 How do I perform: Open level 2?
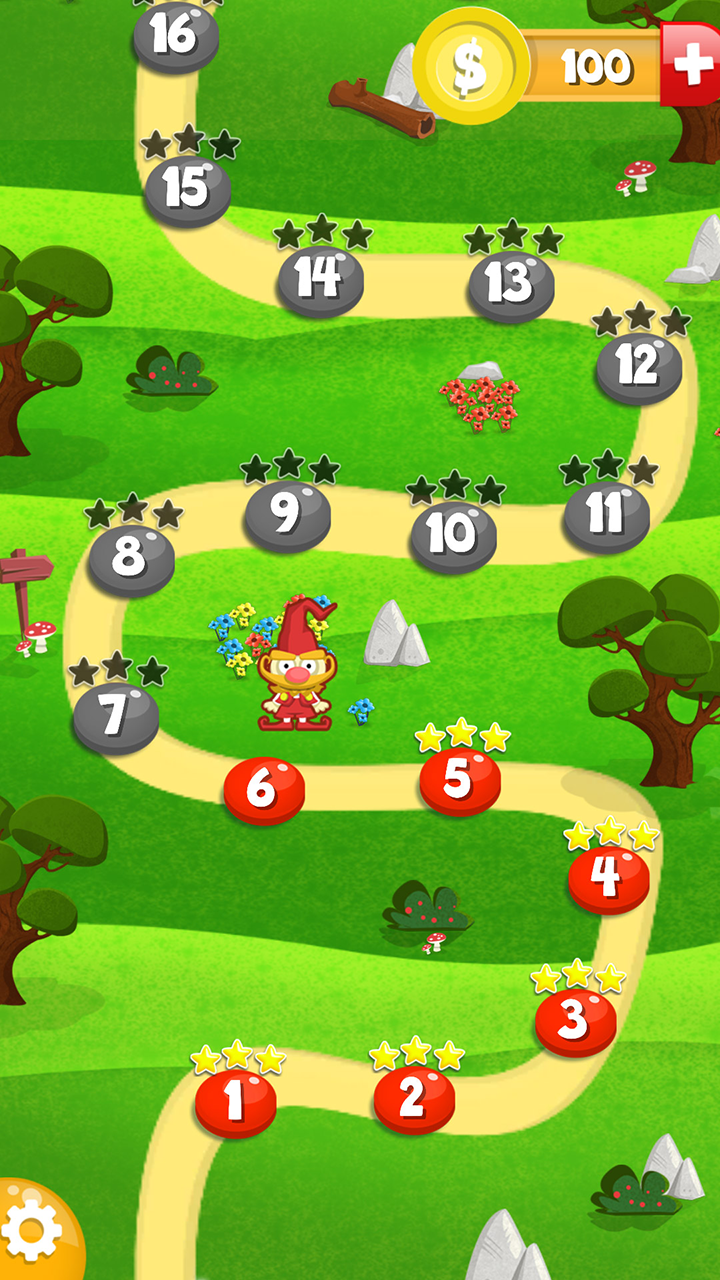tap(414, 1099)
